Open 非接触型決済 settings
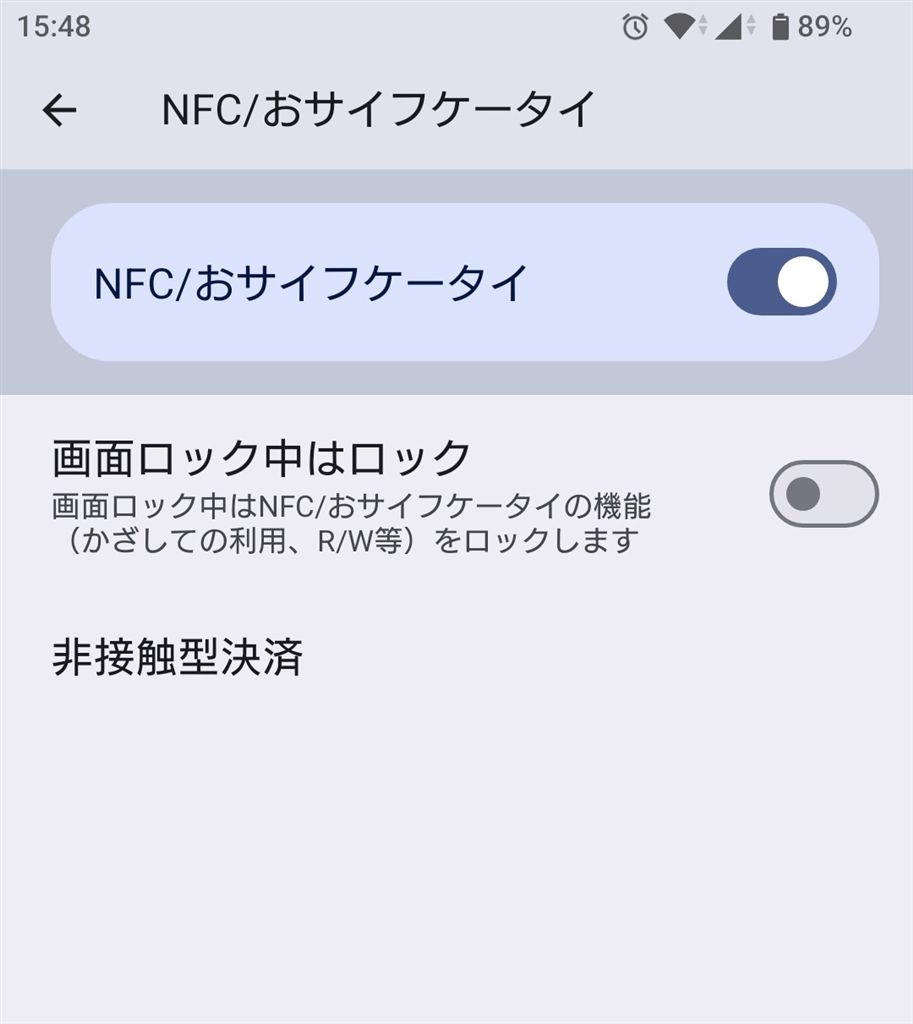Viewport: 913px width, 1024px height. pyautogui.click(x=178, y=658)
